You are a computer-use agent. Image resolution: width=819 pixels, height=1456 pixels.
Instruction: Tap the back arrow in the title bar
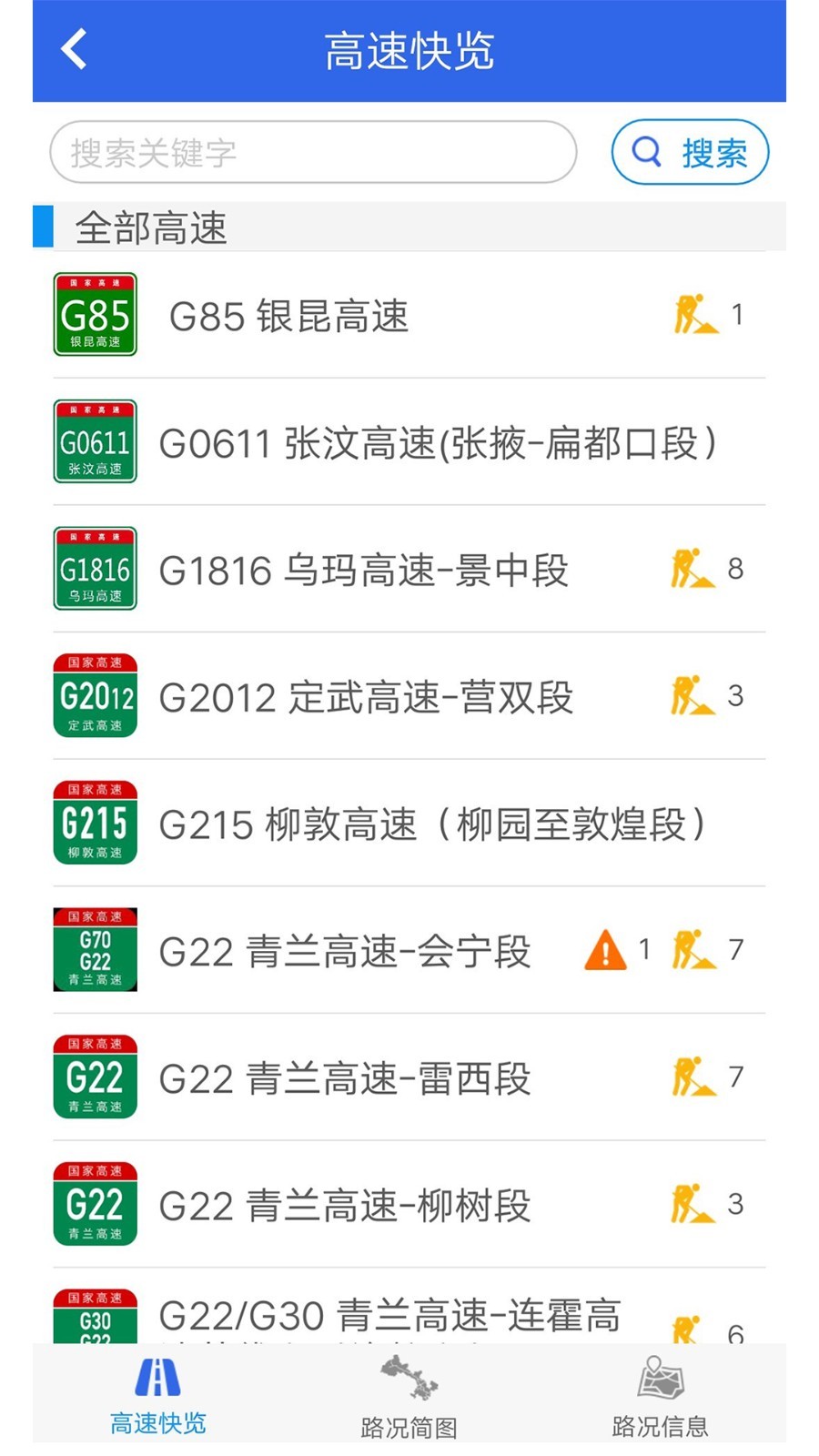pos(73,50)
